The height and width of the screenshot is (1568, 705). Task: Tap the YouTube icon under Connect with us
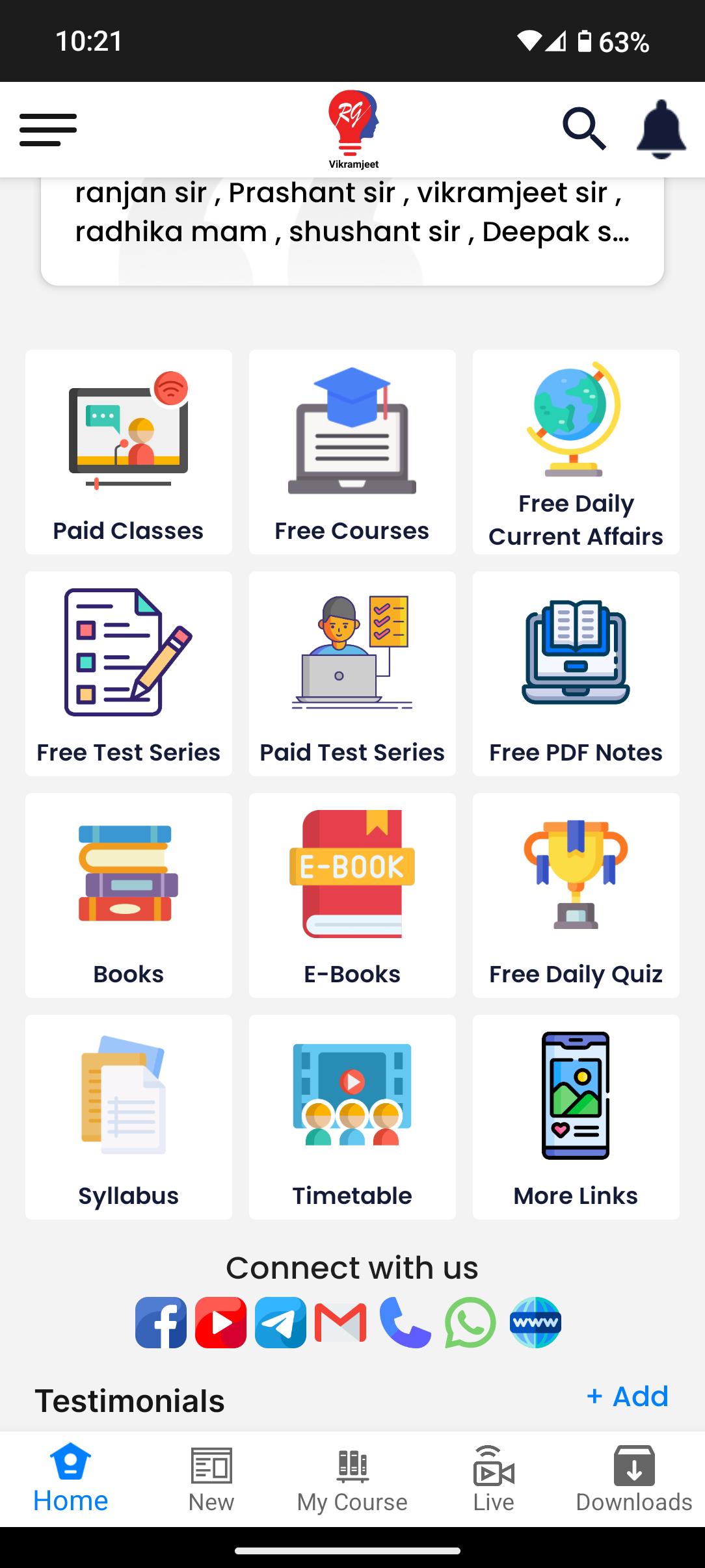(x=220, y=1322)
